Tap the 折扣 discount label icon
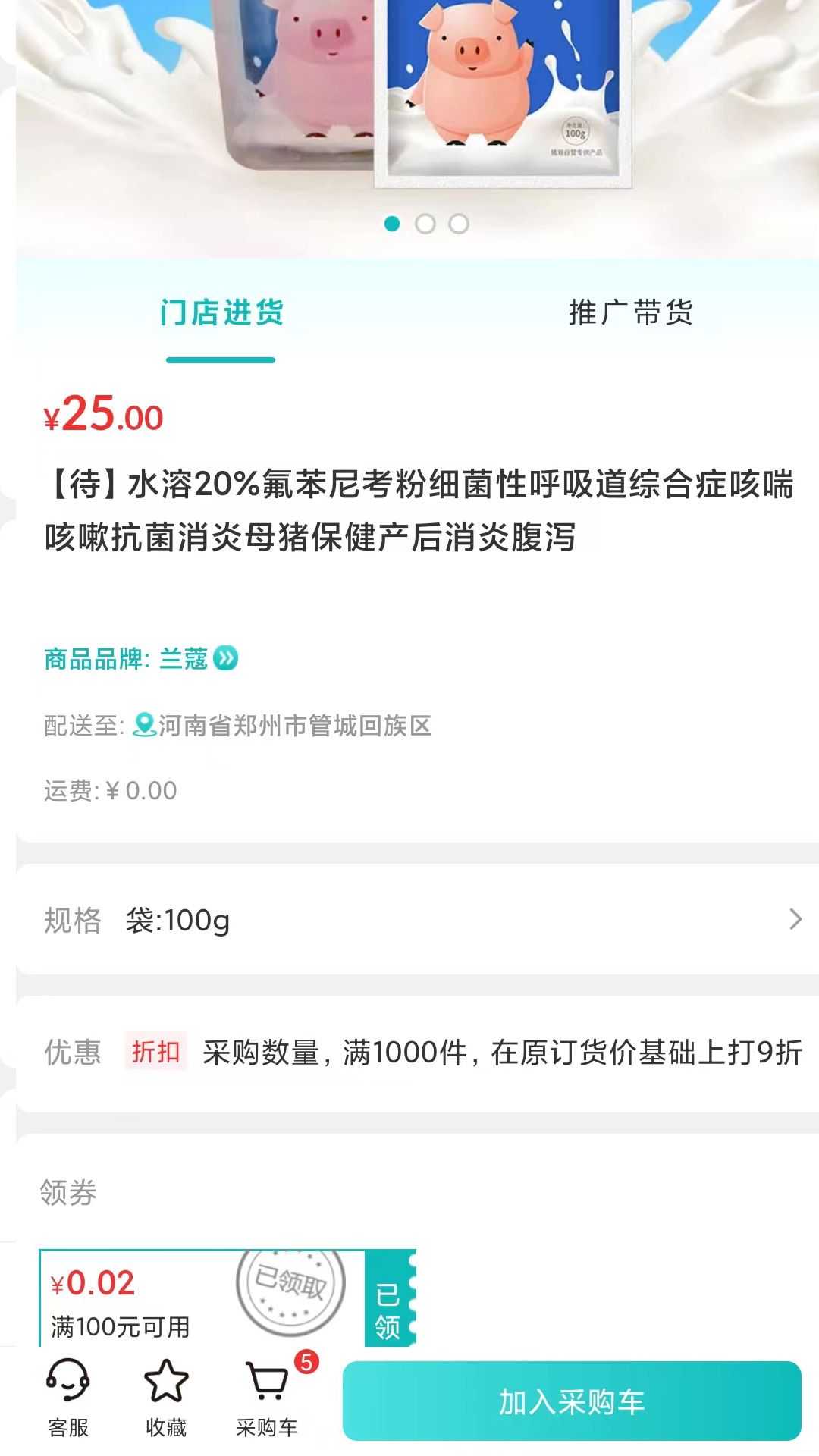 click(155, 1053)
